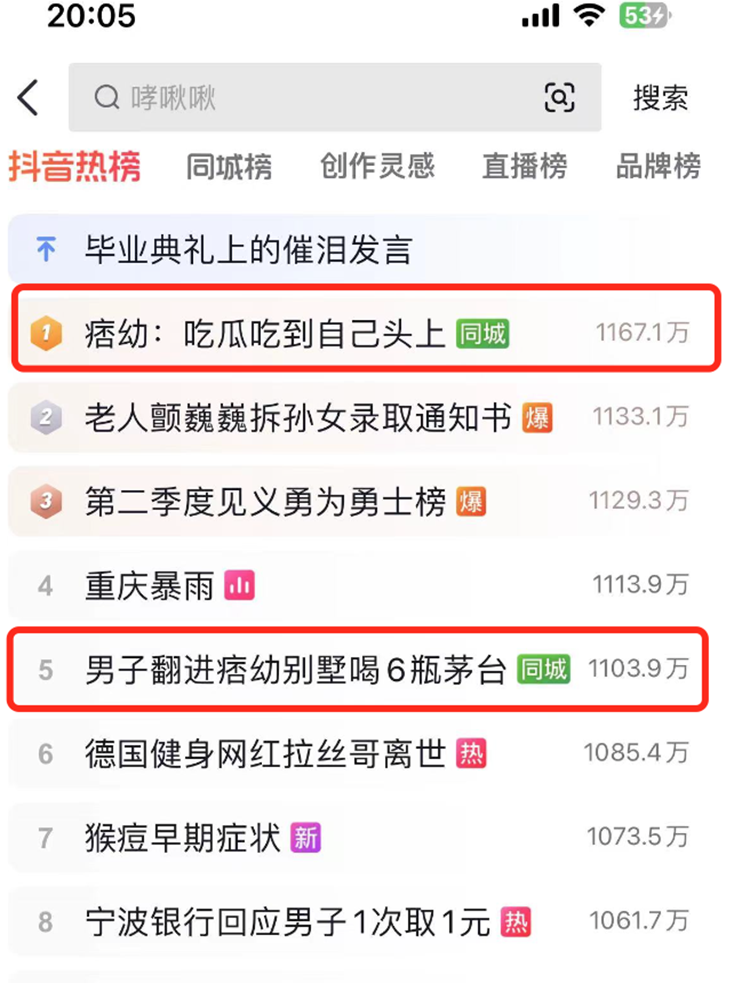Select the 抖音热榜 tab
Screen dimensions: 750x983
click(74, 166)
